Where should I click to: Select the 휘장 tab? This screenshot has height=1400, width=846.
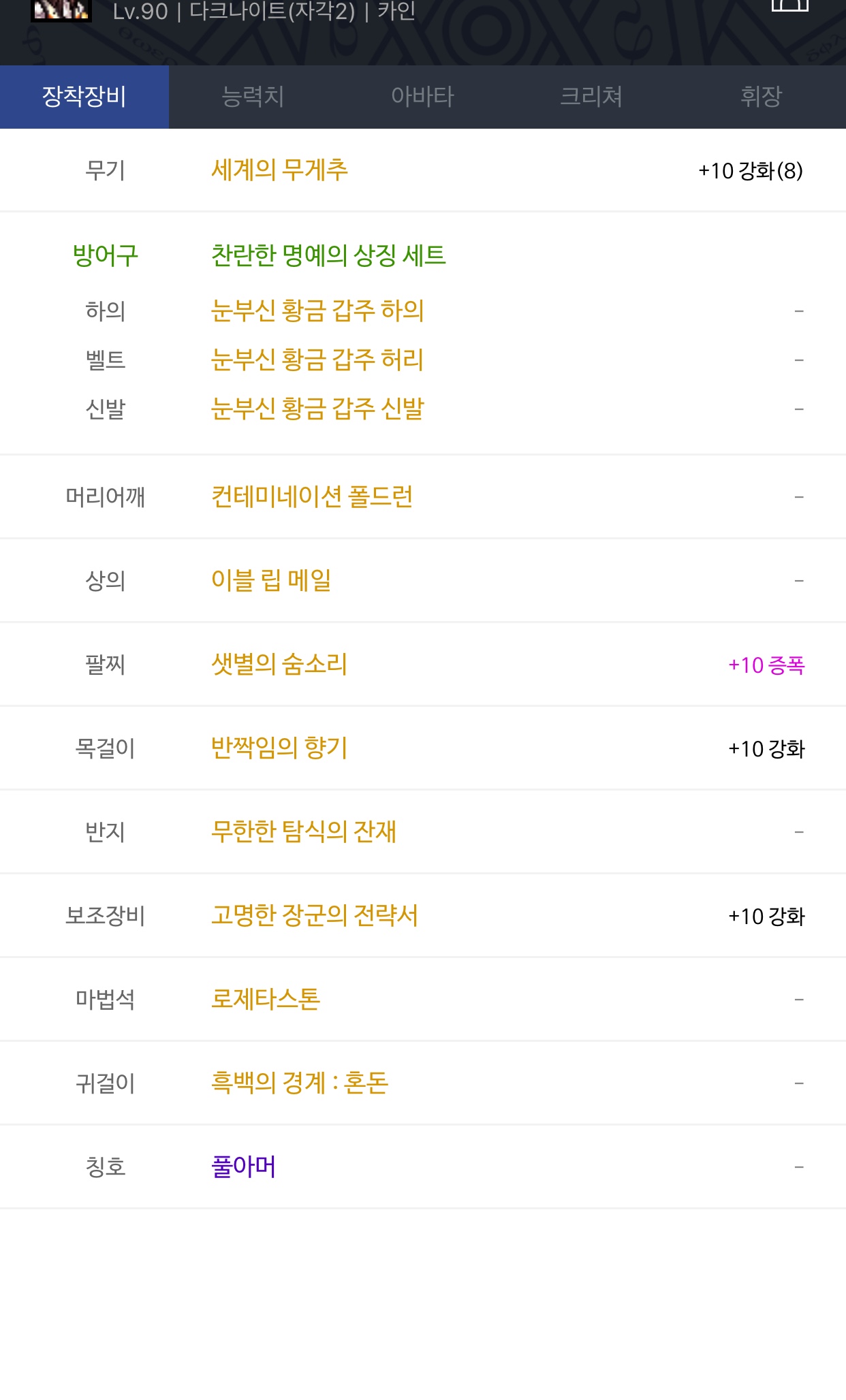(761, 97)
